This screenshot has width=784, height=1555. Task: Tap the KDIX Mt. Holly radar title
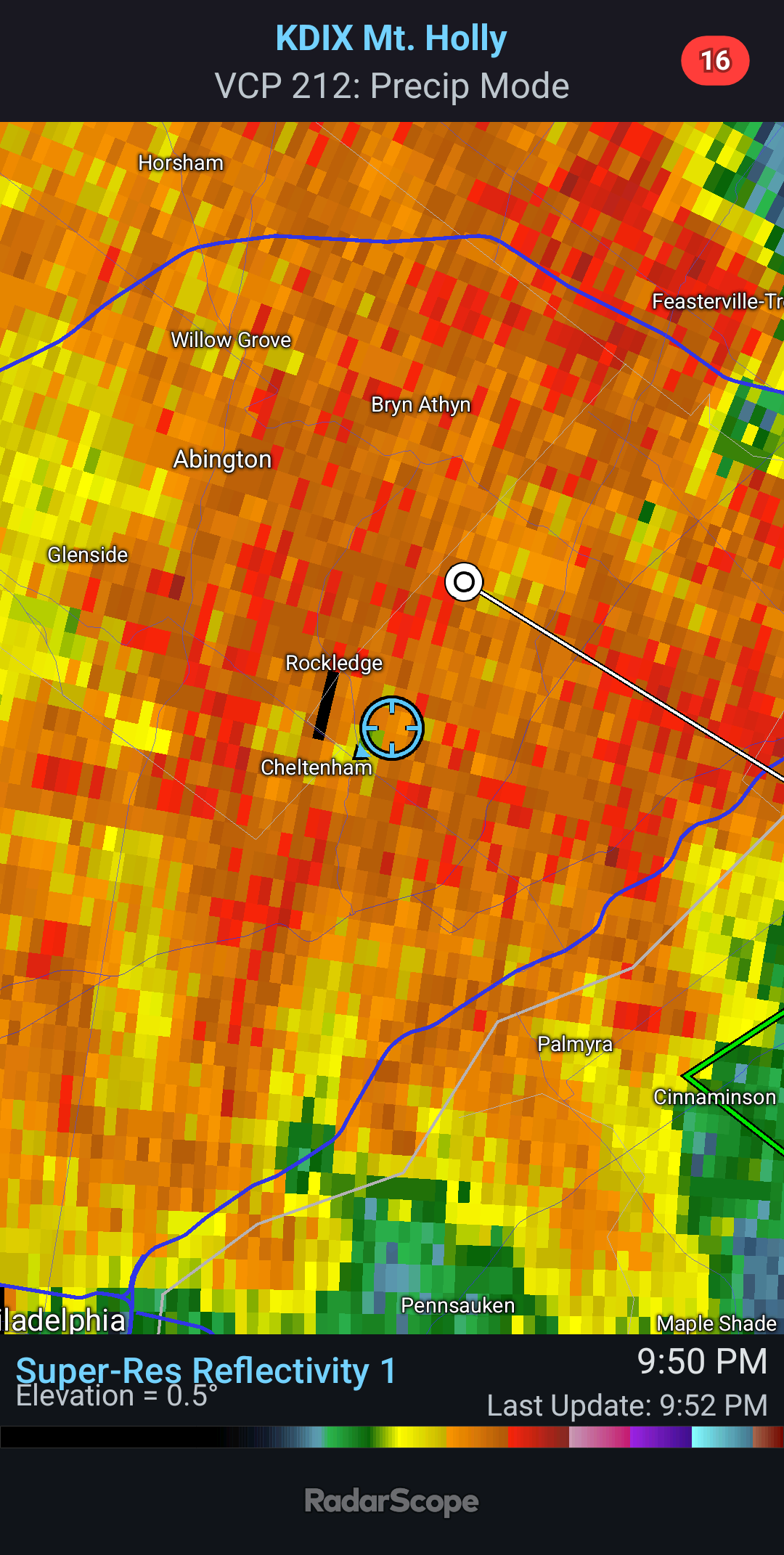tap(391, 38)
